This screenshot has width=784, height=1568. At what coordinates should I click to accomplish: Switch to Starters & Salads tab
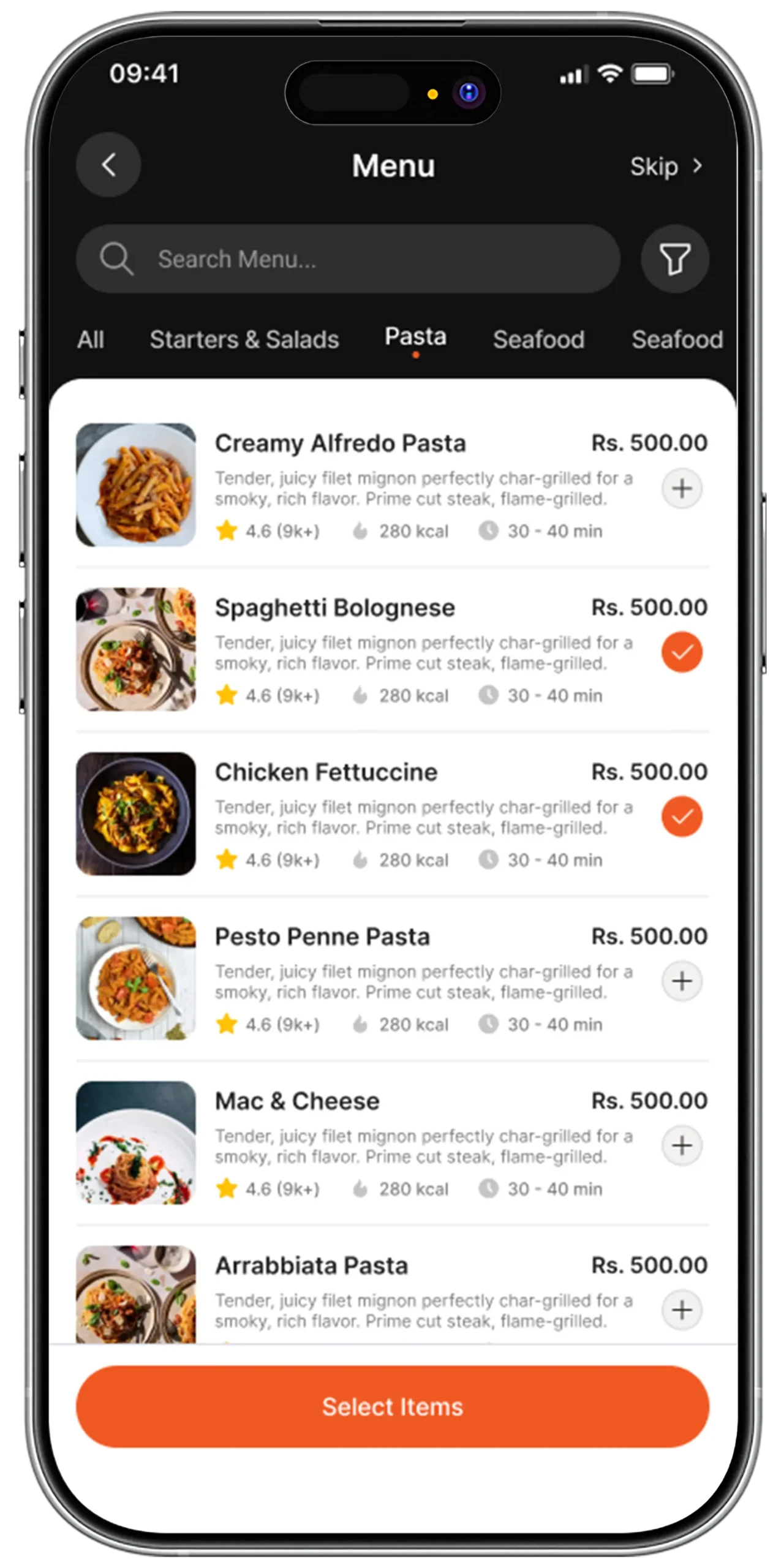244,339
